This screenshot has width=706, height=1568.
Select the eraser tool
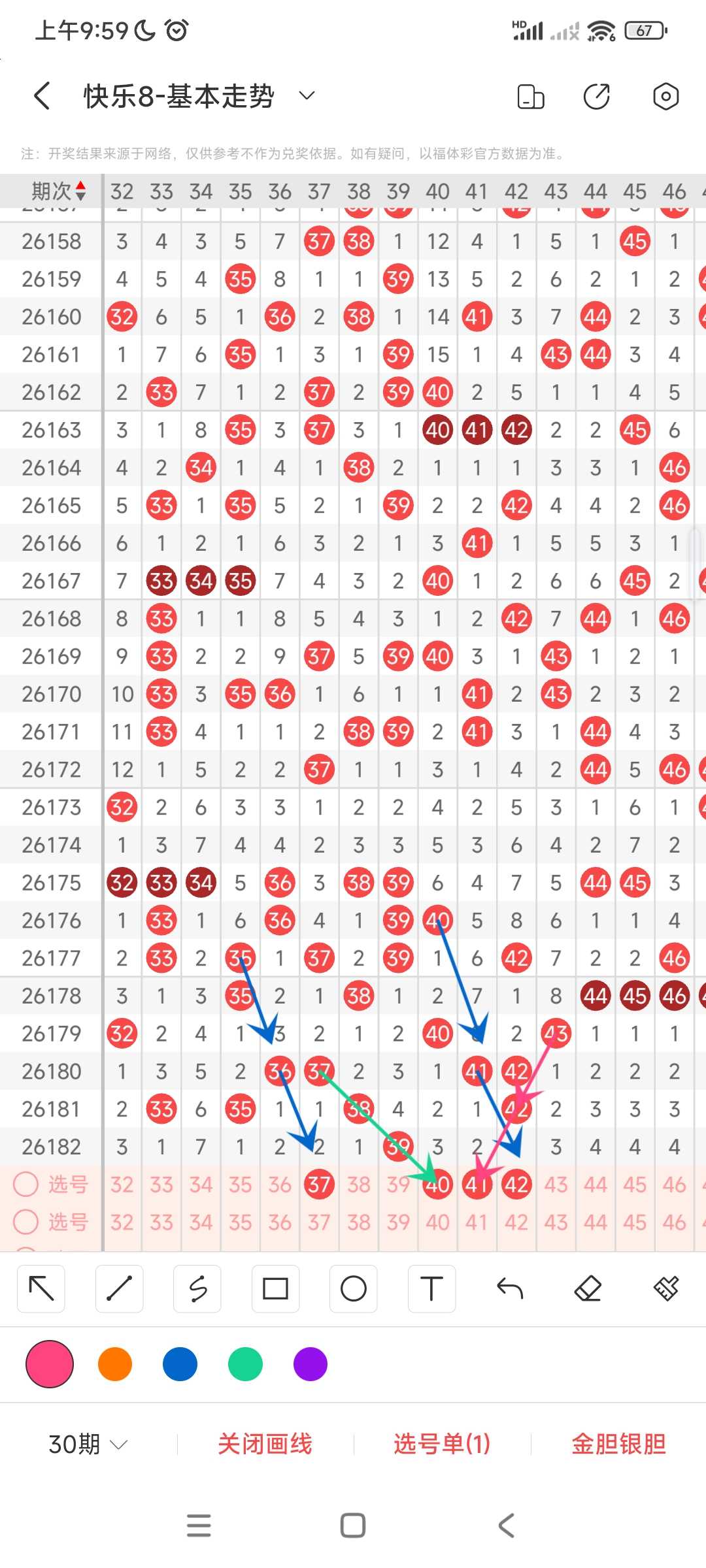[588, 1288]
